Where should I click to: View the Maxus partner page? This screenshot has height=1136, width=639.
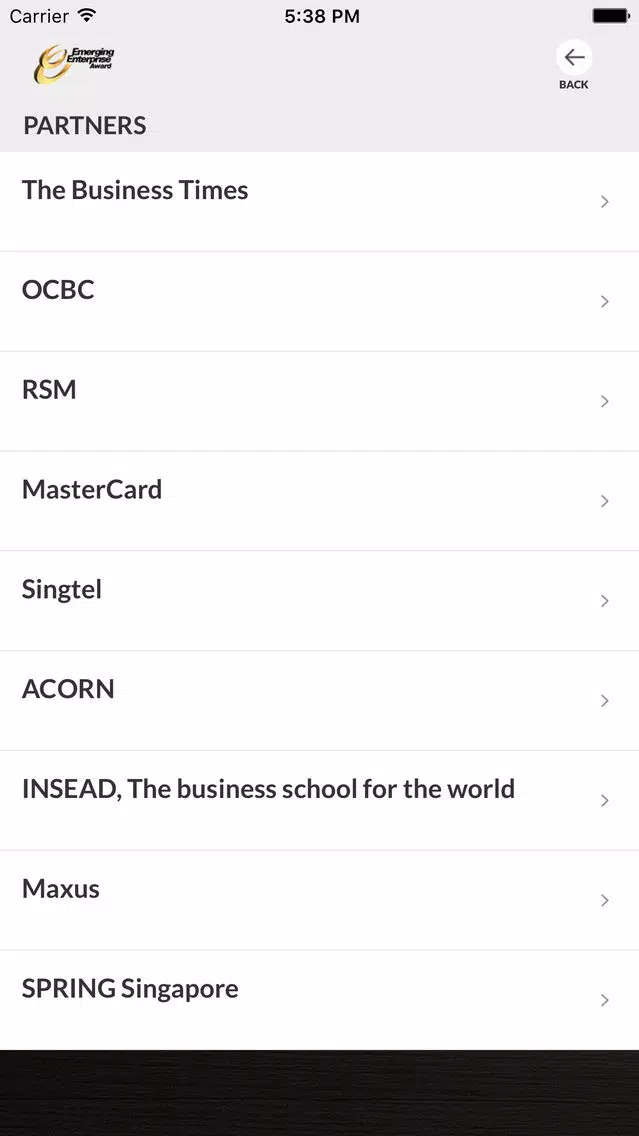320,901
